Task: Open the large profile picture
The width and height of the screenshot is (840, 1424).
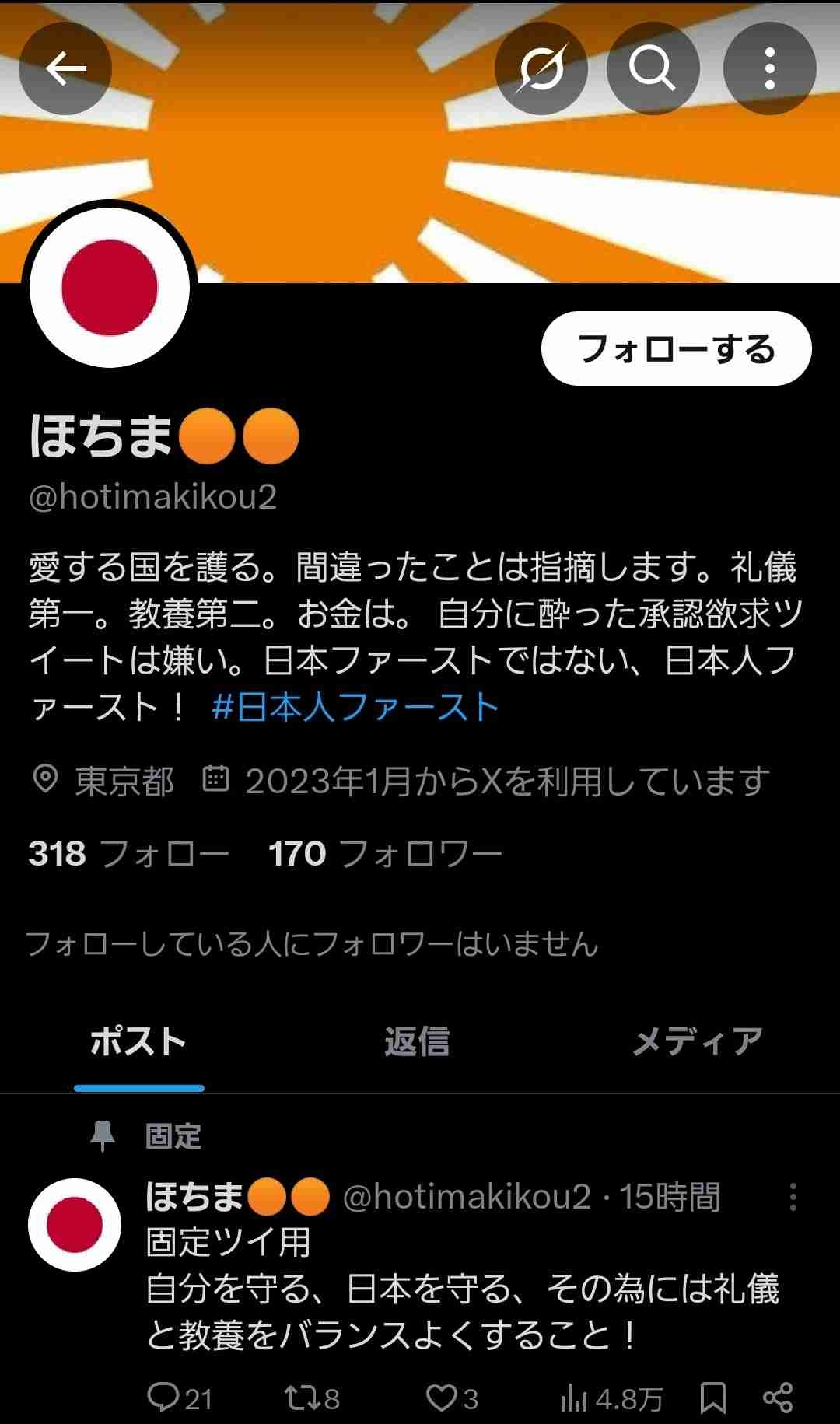Action: tap(110, 288)
